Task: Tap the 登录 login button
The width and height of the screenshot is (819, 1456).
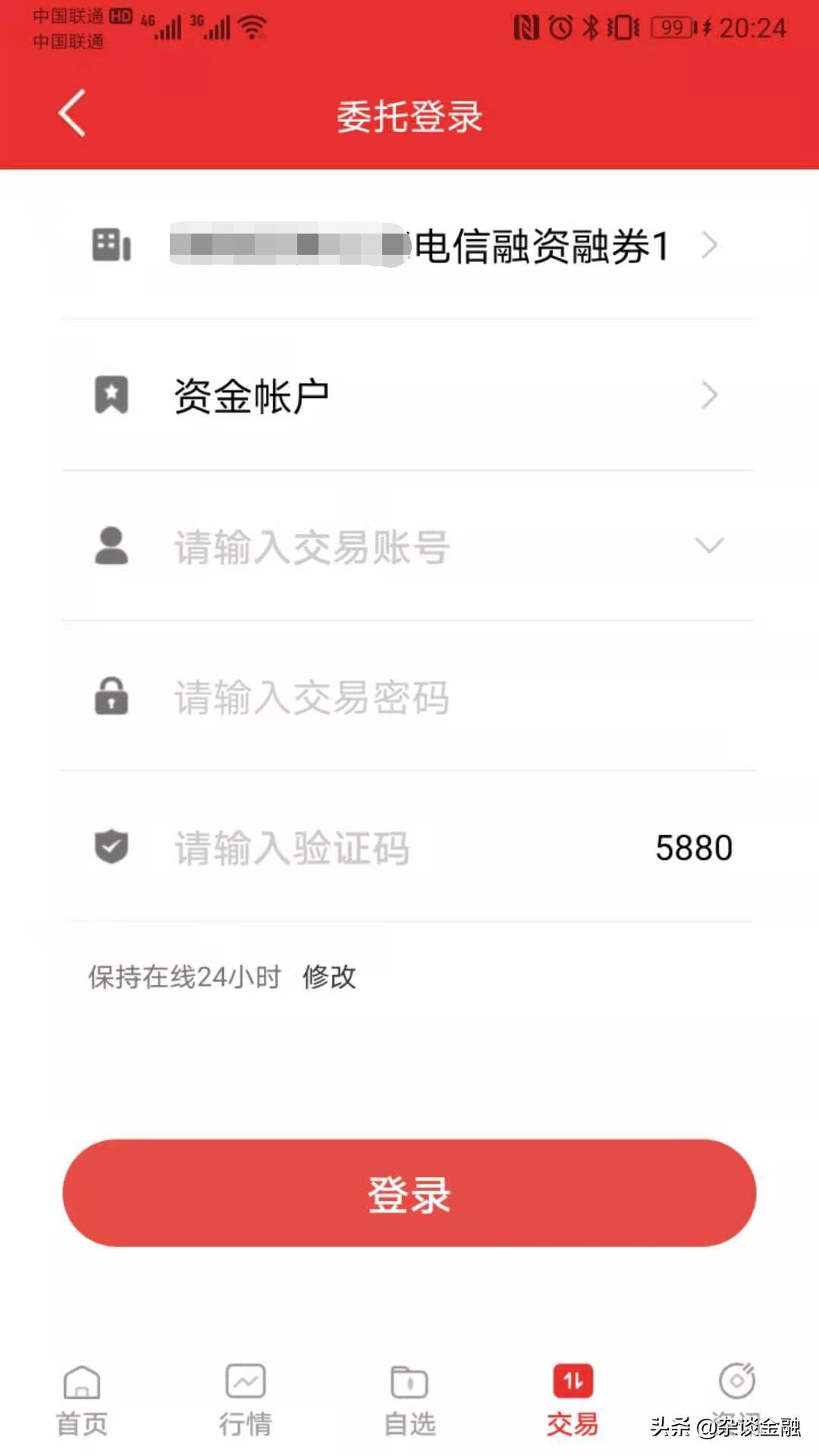Action: (x=409, y=1192)
